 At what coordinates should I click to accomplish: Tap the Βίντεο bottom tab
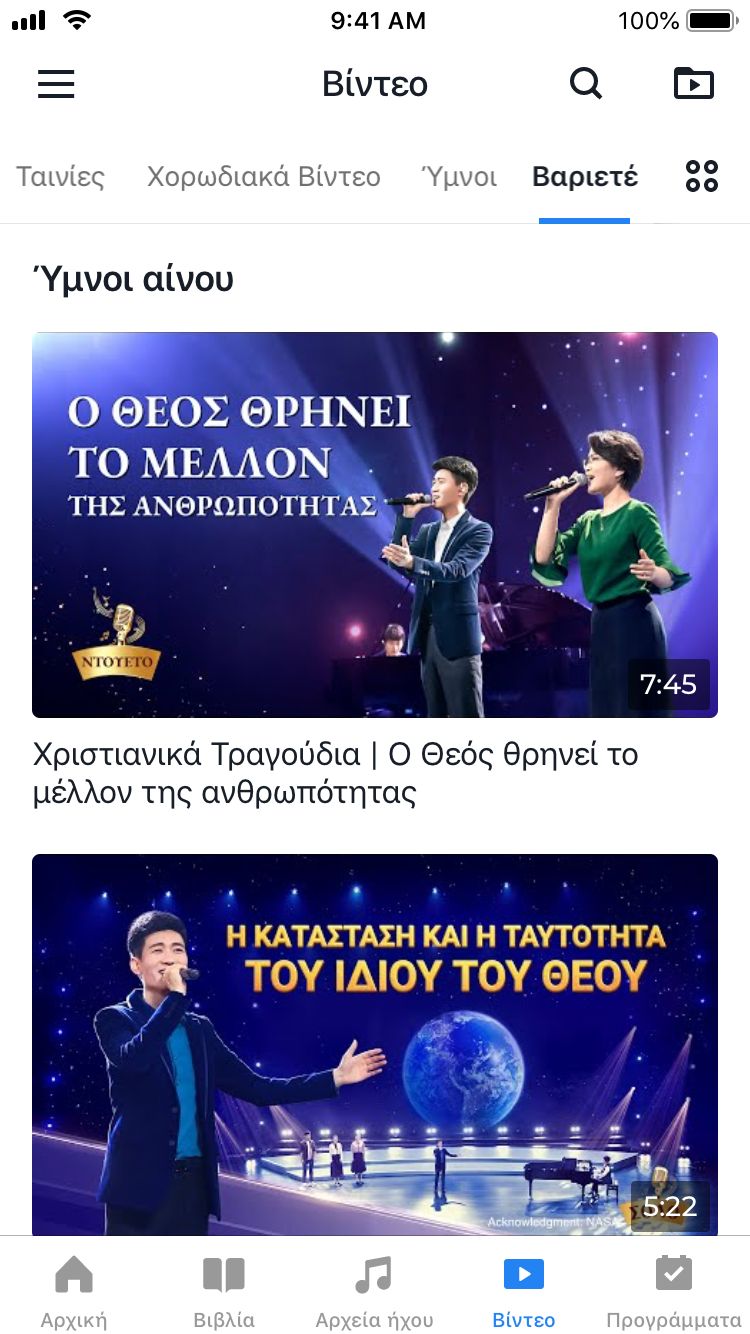pyautogui.click(x=524, y=1292)
